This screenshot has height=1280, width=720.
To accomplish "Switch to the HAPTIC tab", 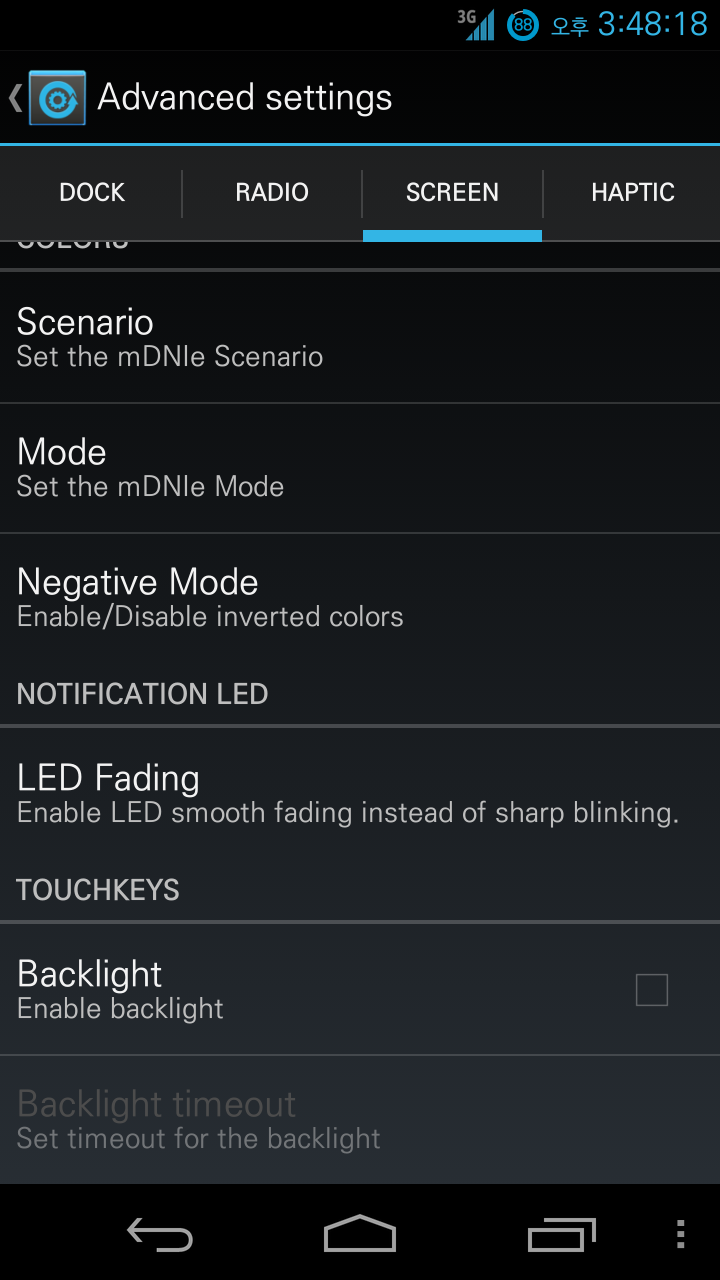I will 632,192.
